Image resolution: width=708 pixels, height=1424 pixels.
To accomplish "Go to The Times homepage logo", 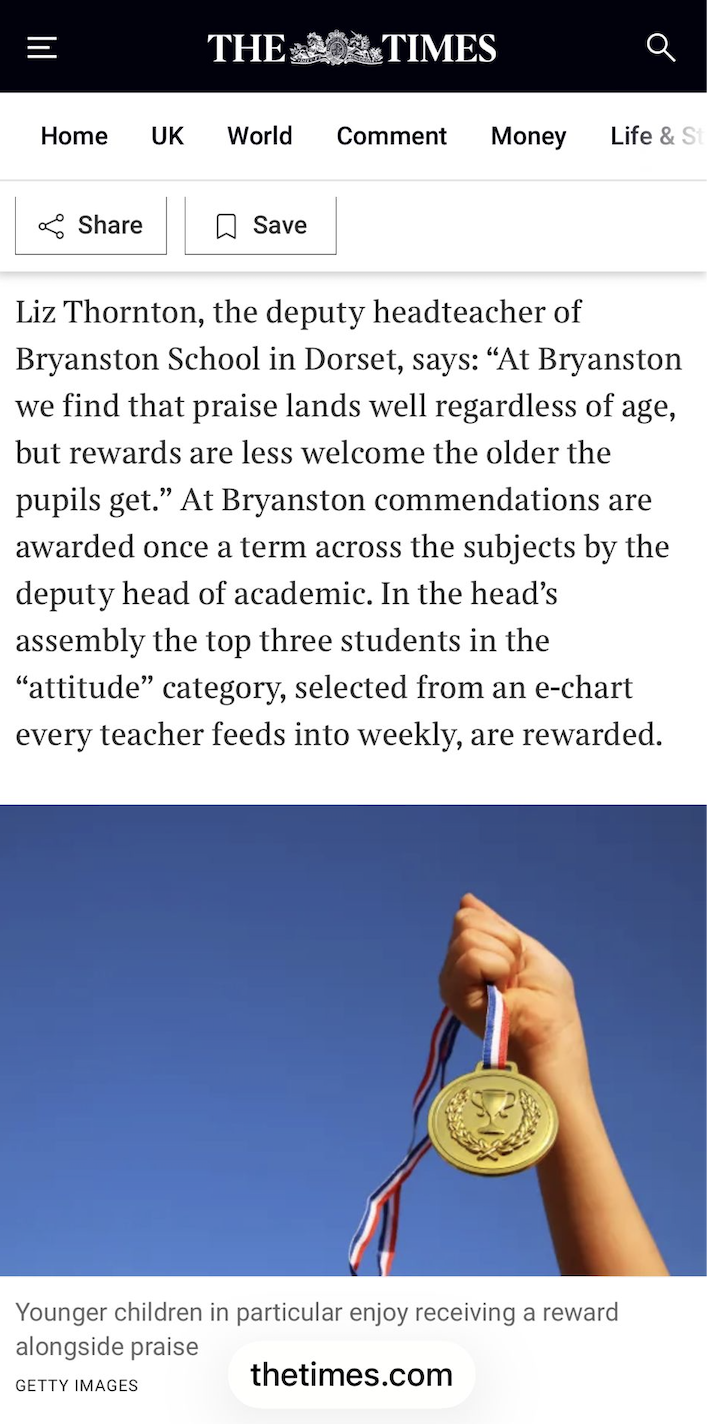I will (x=352, y=48).
